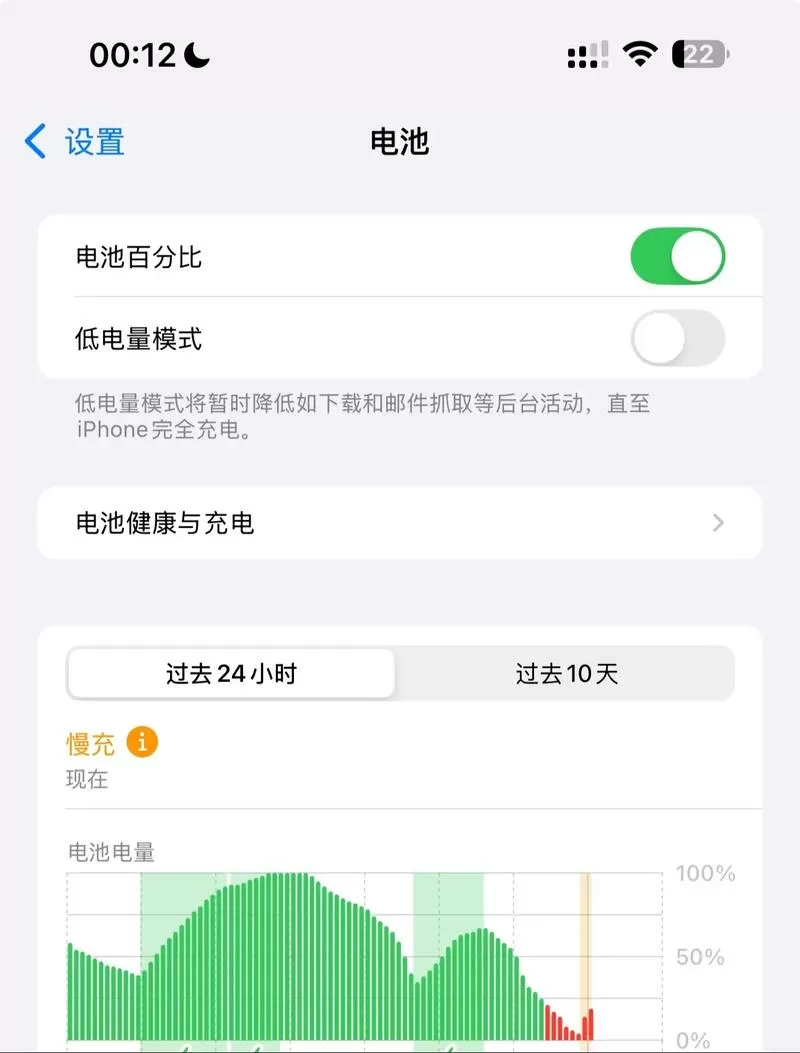Turn off battery percentage display

point(678,256)
